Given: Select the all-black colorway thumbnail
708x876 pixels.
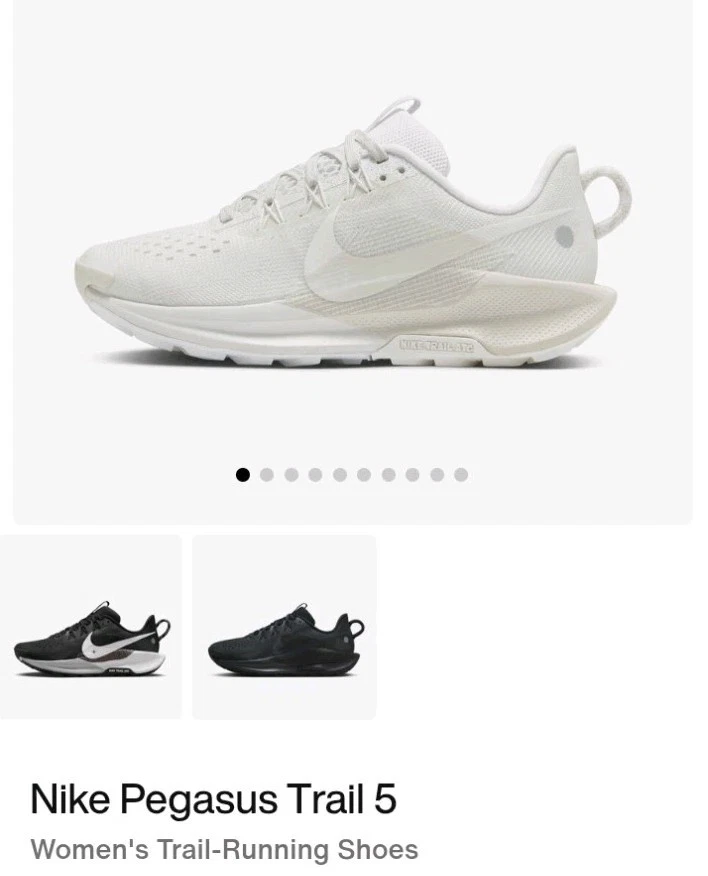Looking at the screenshot, I should (x=284, y=628).
